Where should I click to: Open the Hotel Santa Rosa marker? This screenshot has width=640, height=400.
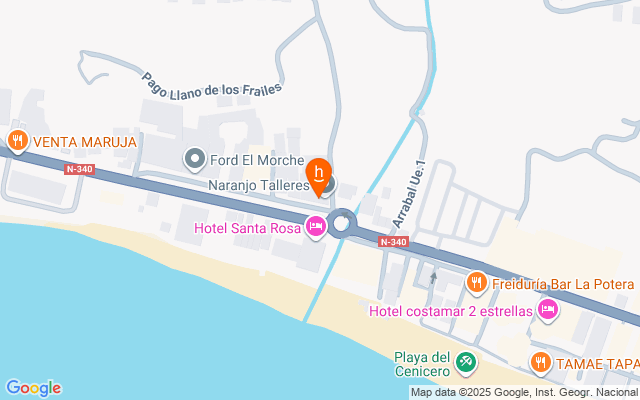click(x=315, y=227)
